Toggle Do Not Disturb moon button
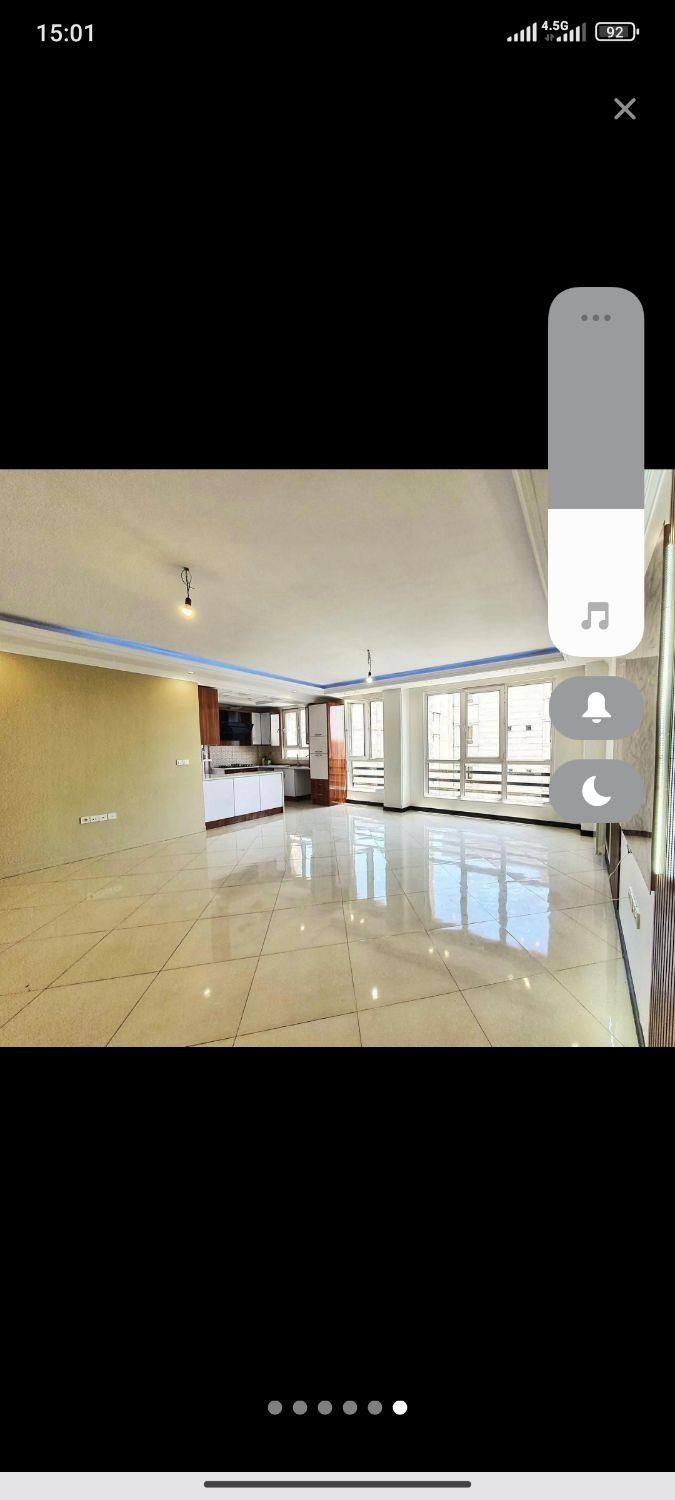The image size is (675, 1500). (x=596, y=791)
